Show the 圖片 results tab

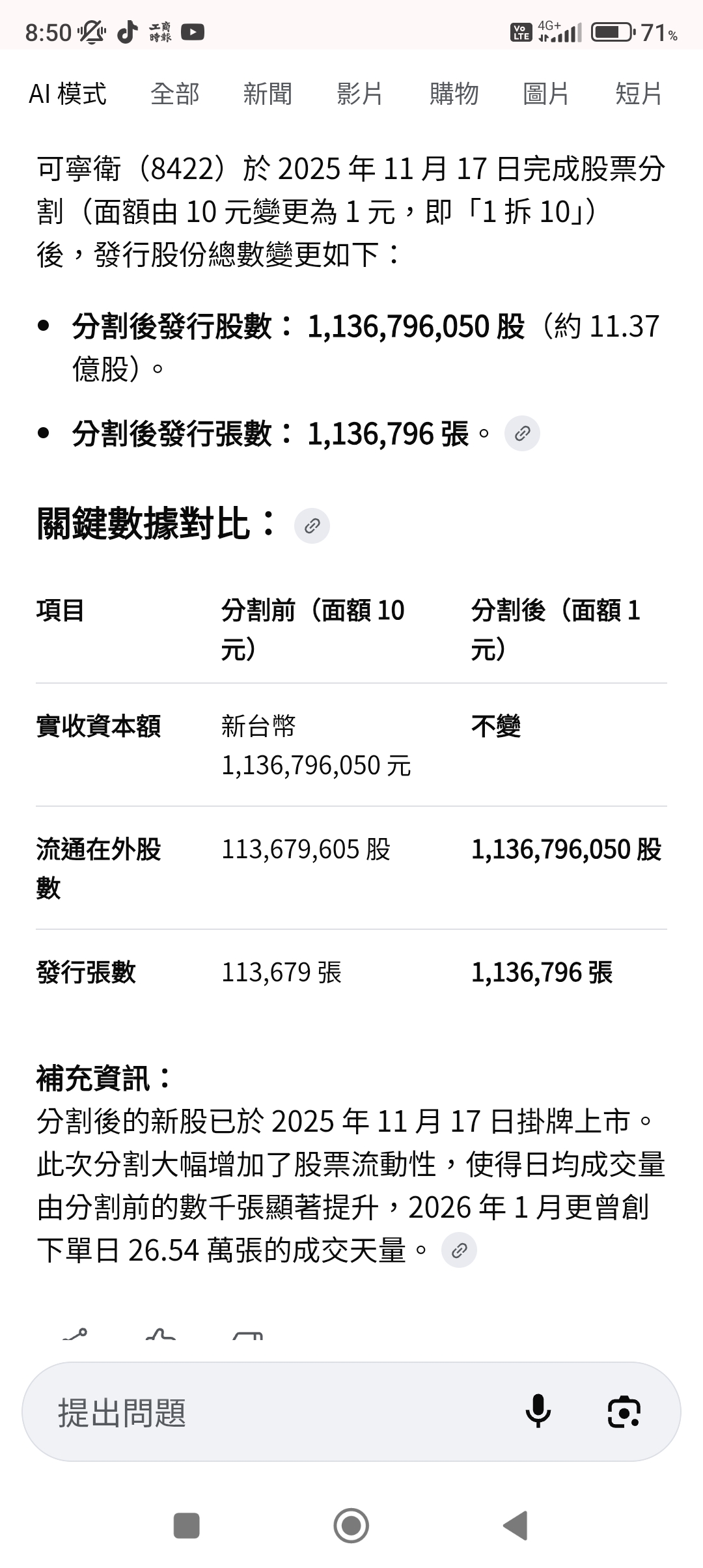pos(546,94)
